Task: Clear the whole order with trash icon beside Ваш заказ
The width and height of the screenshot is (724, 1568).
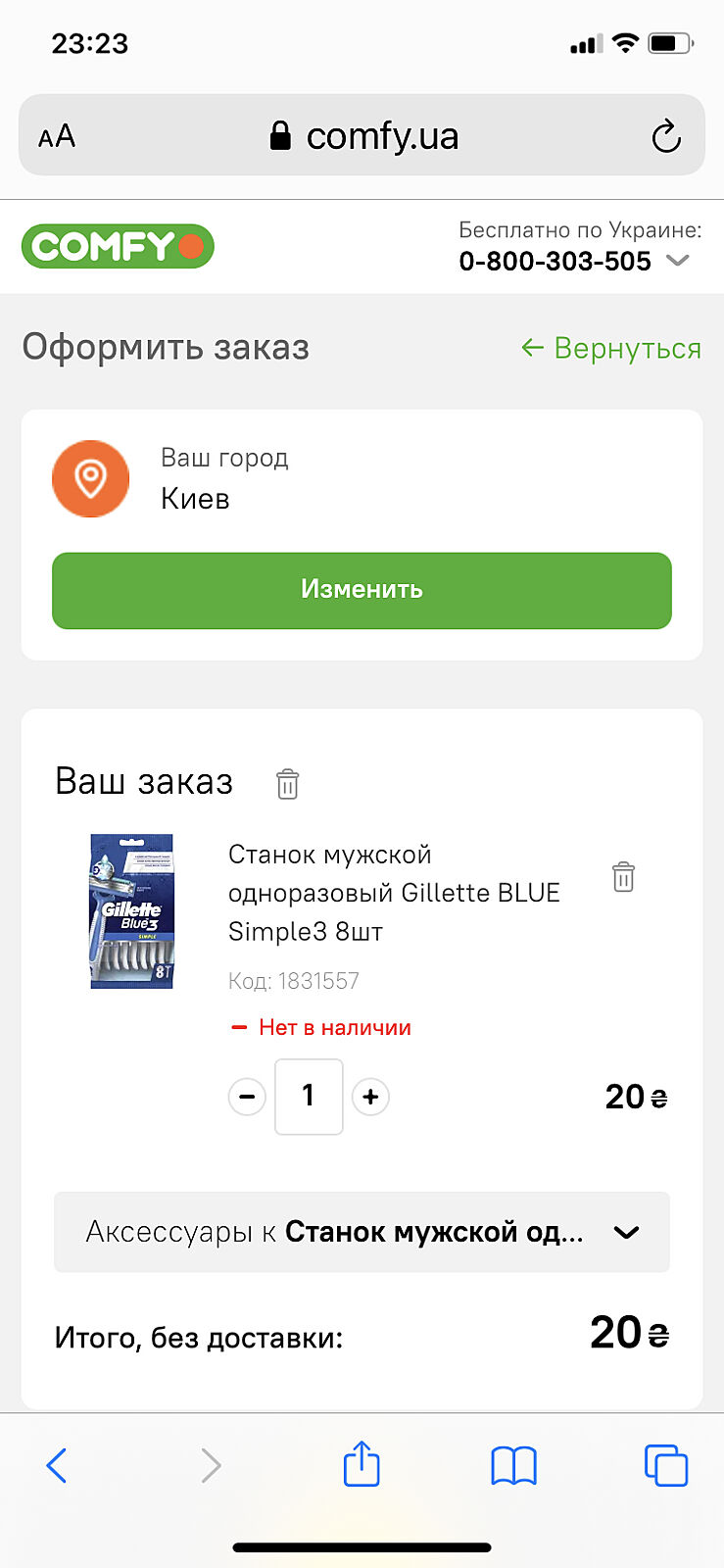Action: point(287,784)
